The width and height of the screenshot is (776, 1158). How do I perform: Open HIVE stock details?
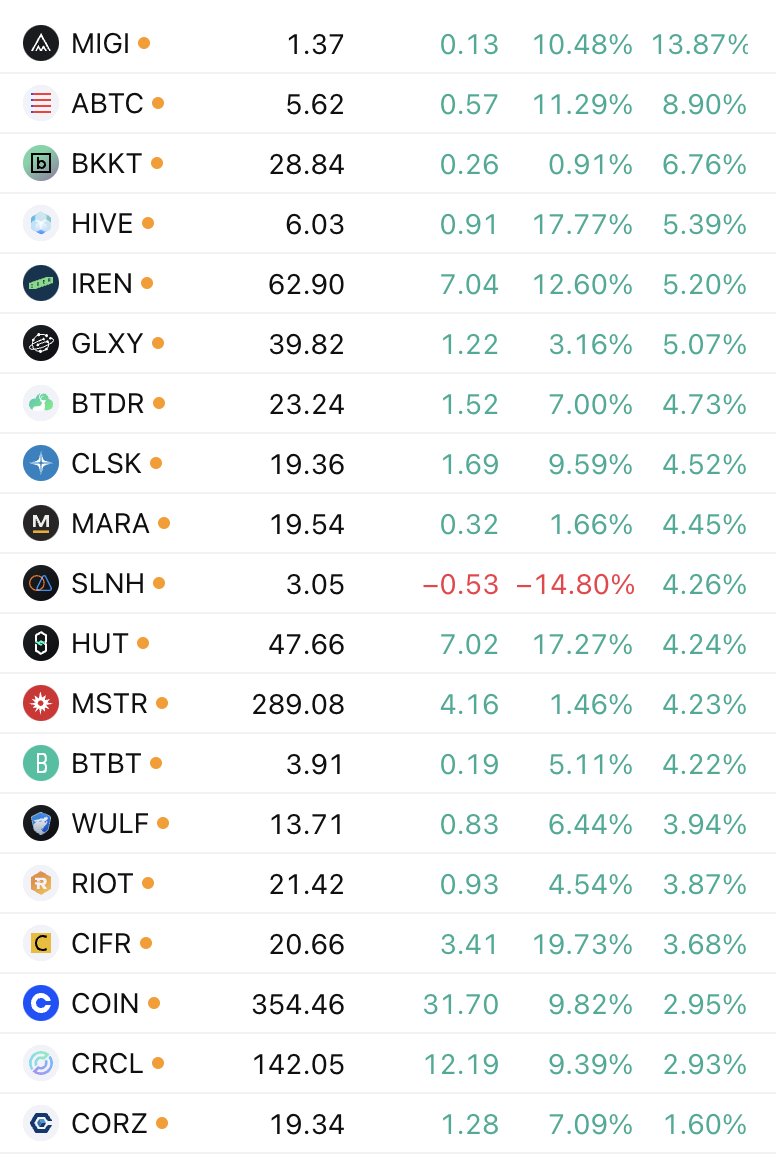(x=102, y=224)
